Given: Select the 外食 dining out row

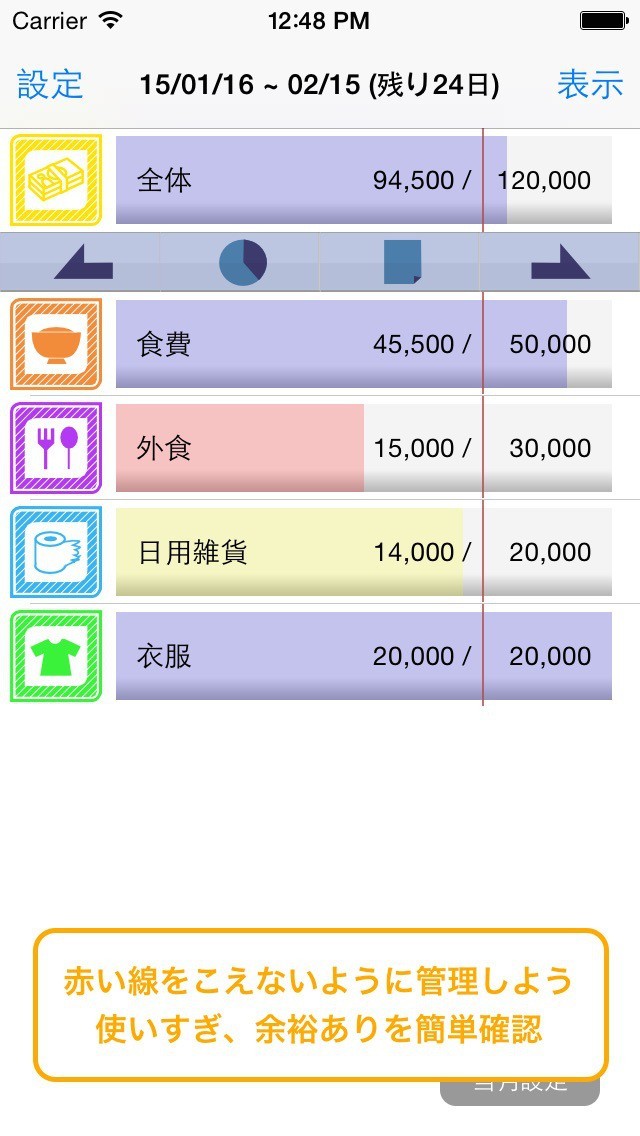Looking at the screenshot, I should (363, 448).
